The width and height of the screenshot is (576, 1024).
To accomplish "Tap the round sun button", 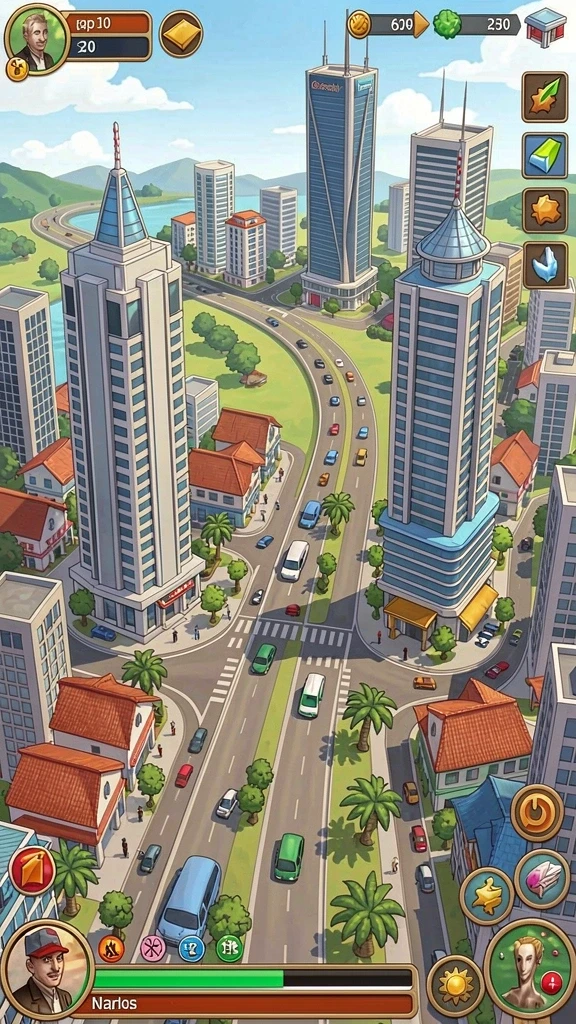I will coord(455,984).
